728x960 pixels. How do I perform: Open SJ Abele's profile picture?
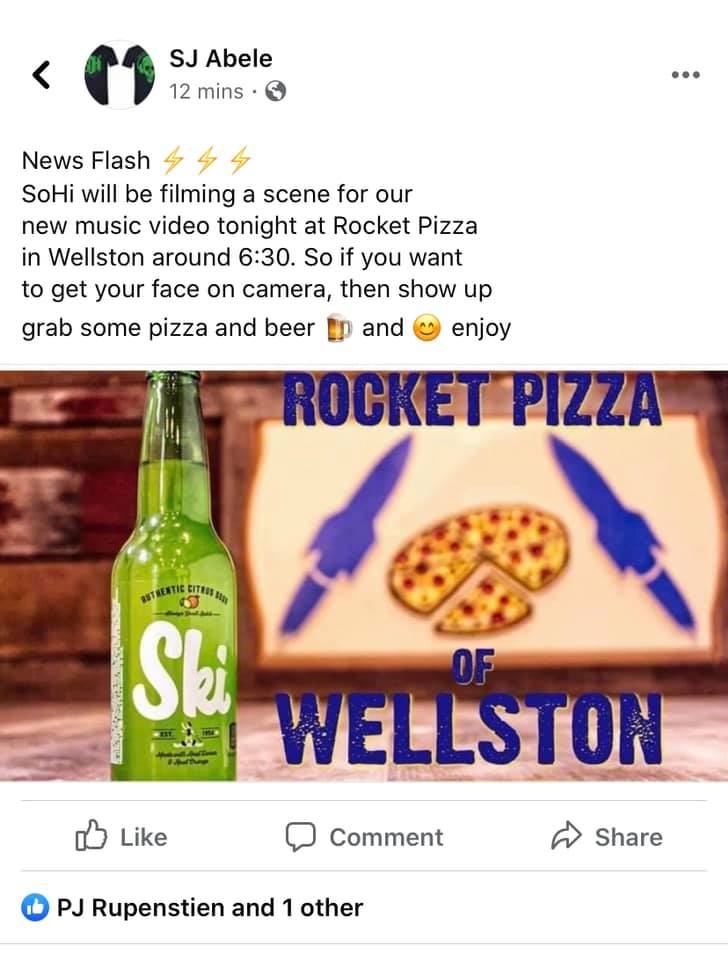(x=119, y=74)
